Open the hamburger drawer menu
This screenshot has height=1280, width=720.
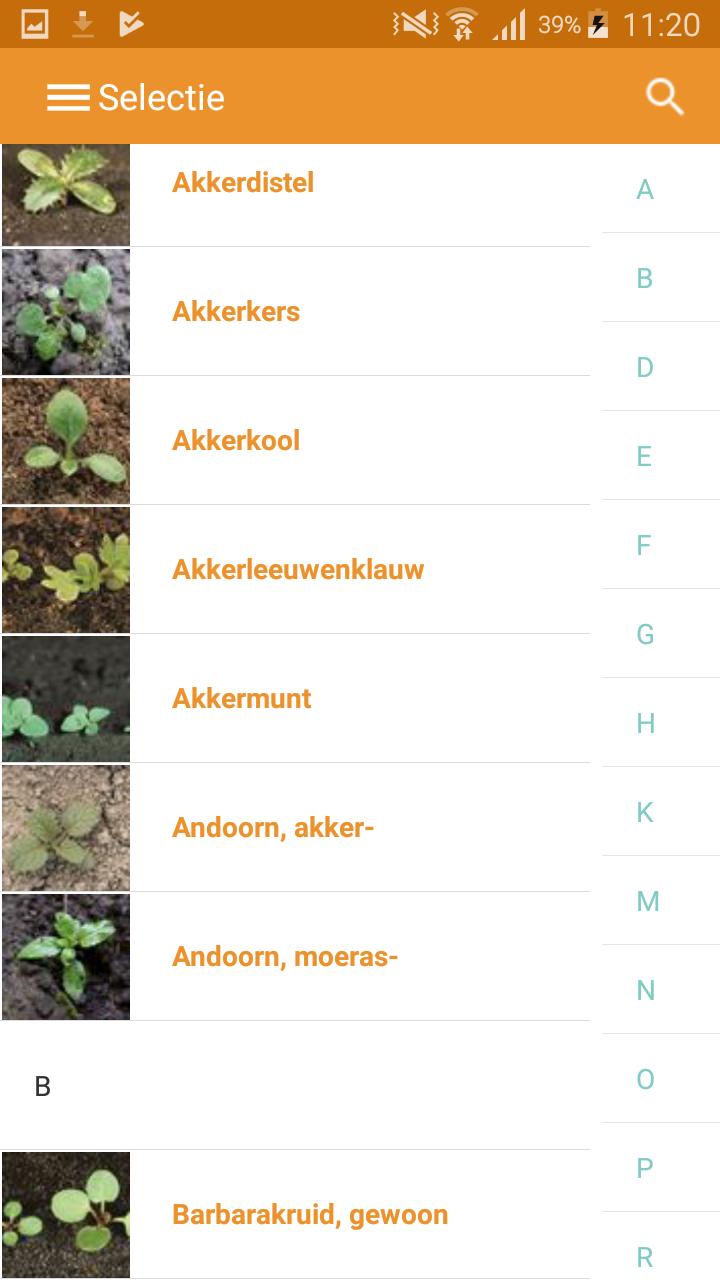pyautogui.click(x=68, y=97)
